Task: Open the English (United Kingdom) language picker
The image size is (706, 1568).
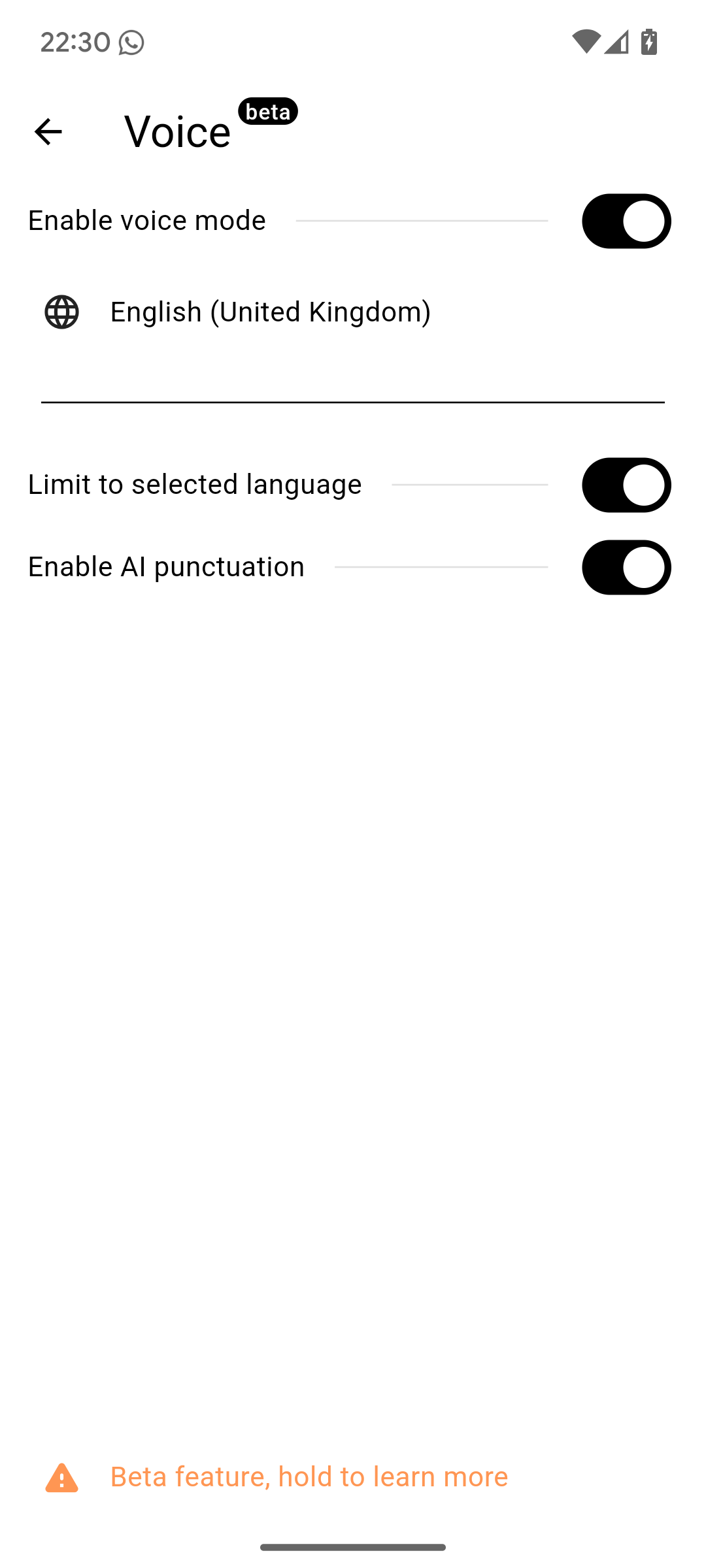Action: (x=271, y=312)
